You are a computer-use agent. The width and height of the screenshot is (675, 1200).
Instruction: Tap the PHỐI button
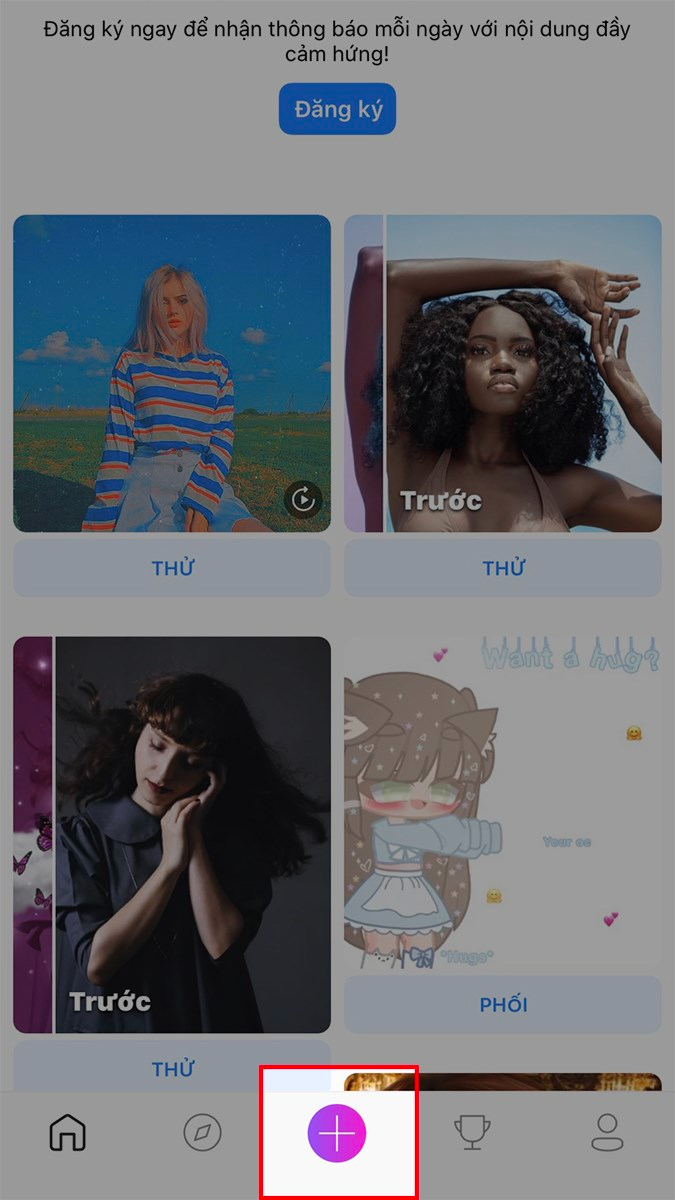(x=503, y=1004)
